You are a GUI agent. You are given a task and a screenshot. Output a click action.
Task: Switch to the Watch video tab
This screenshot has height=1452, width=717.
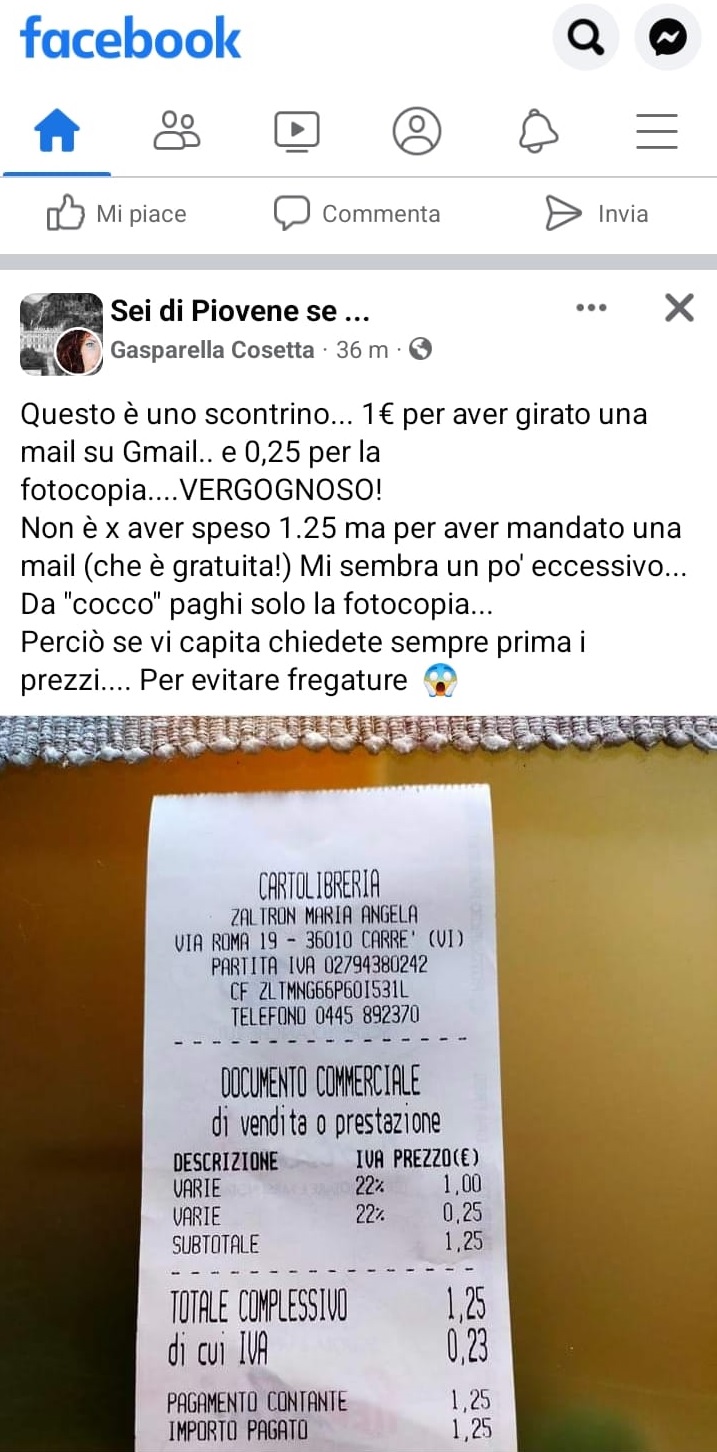pyautogui.click(x=297, y=131)
